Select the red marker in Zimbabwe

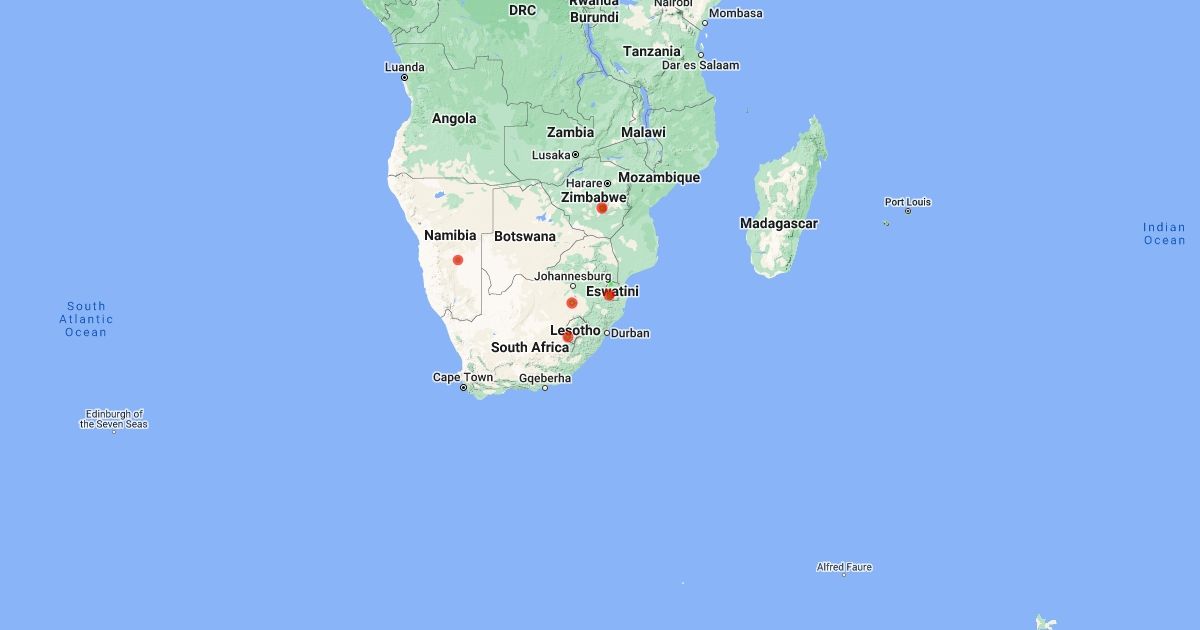(x=602, y=208)
